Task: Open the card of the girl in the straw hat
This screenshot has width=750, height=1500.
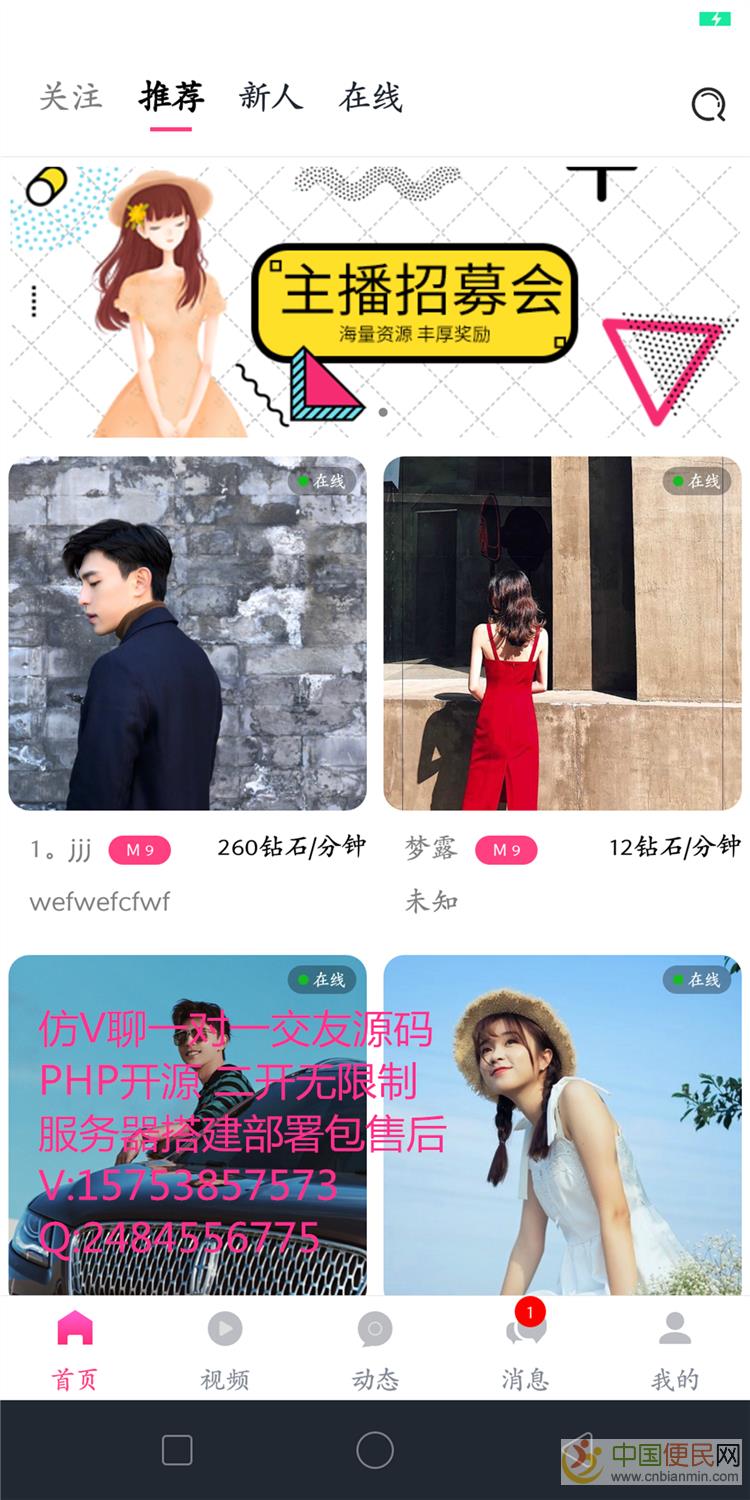Action: pyautogui.click(x=562, y=1125)
